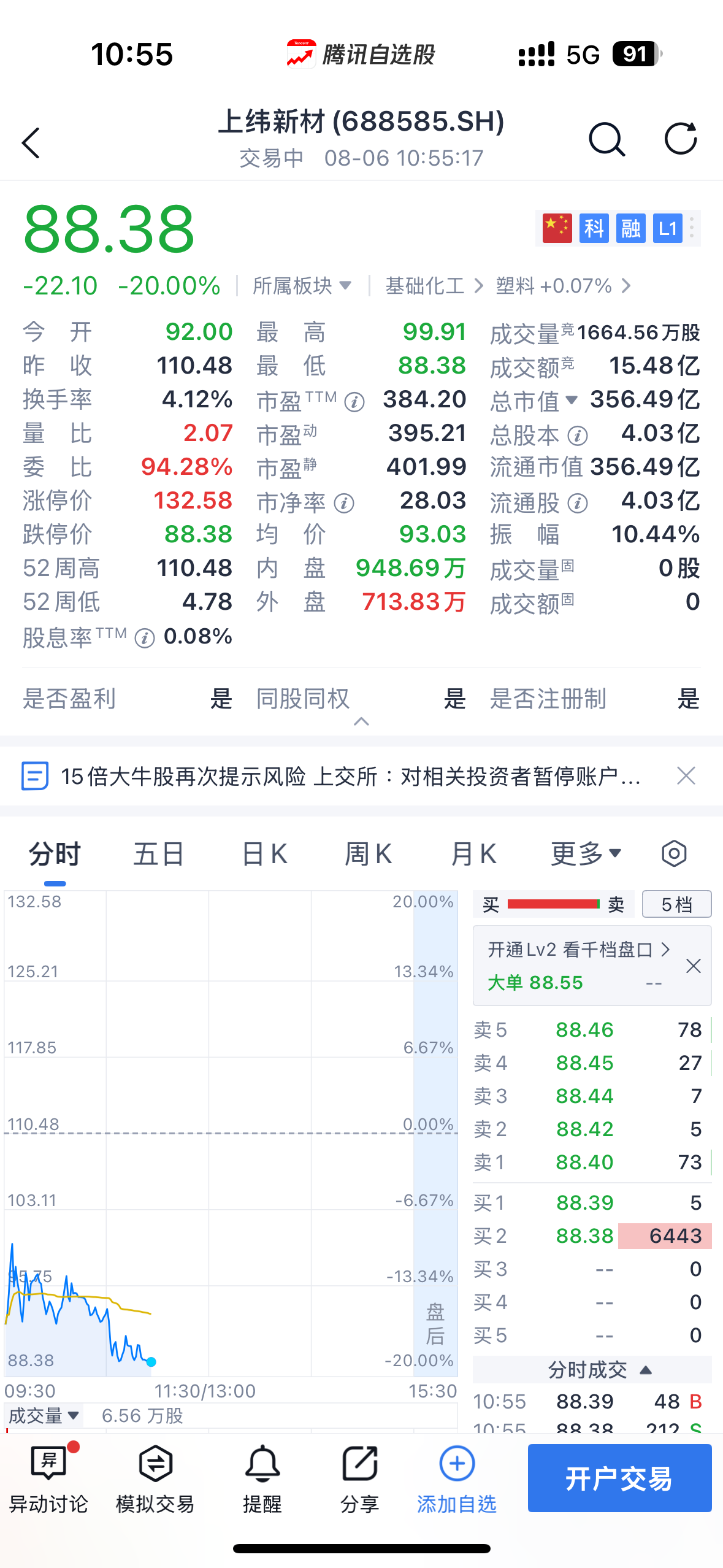Expand the 更多 chart period dropdown
Image resolution: width=723 pixels, height=1568 pixels.
click(x=584, y=853)
